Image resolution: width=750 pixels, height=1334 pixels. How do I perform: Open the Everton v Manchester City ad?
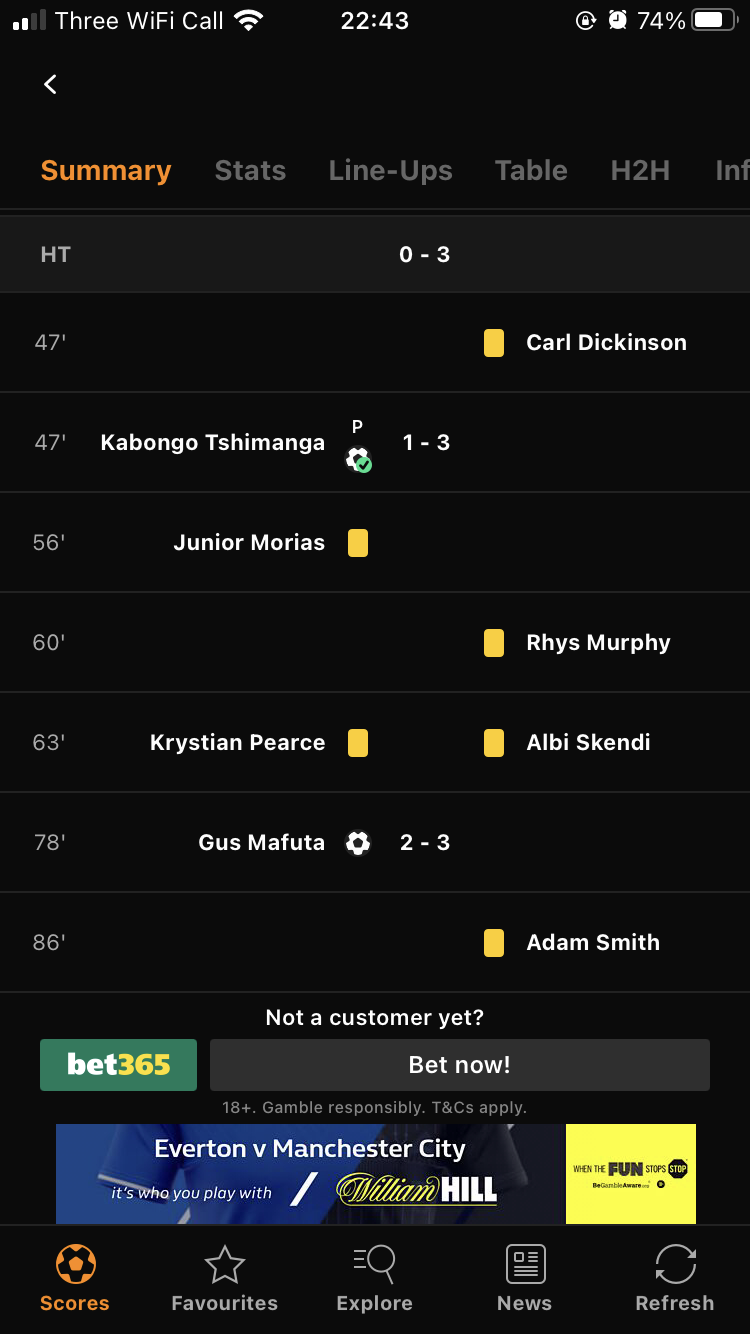point(376,1174)
